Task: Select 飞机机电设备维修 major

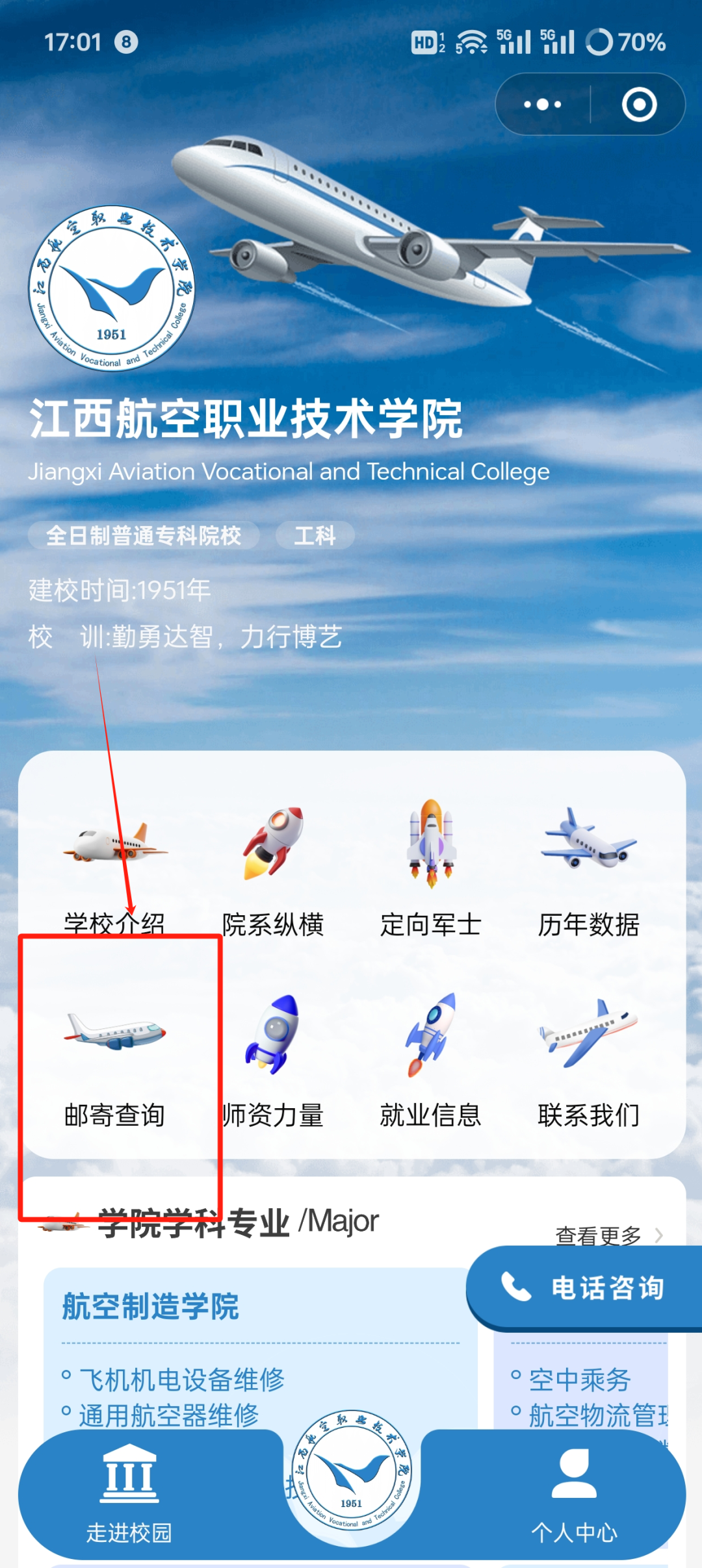Action: pyautogui.click(x=182, y=1379)
